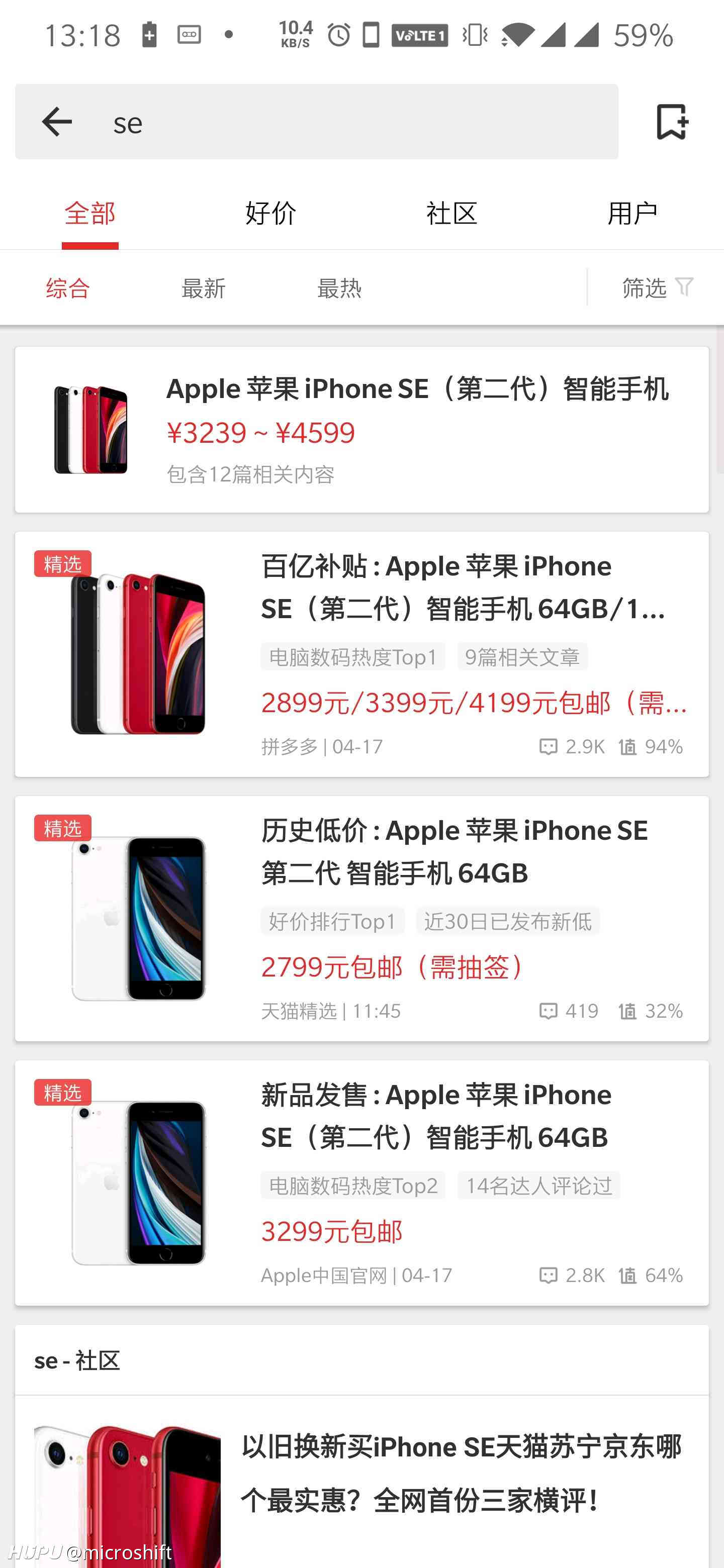This screenshot has width=724, height=1568.
Task: Open the 百亿补贴 iPhone SE deal from 拼多多
Action: click(361, 654)
